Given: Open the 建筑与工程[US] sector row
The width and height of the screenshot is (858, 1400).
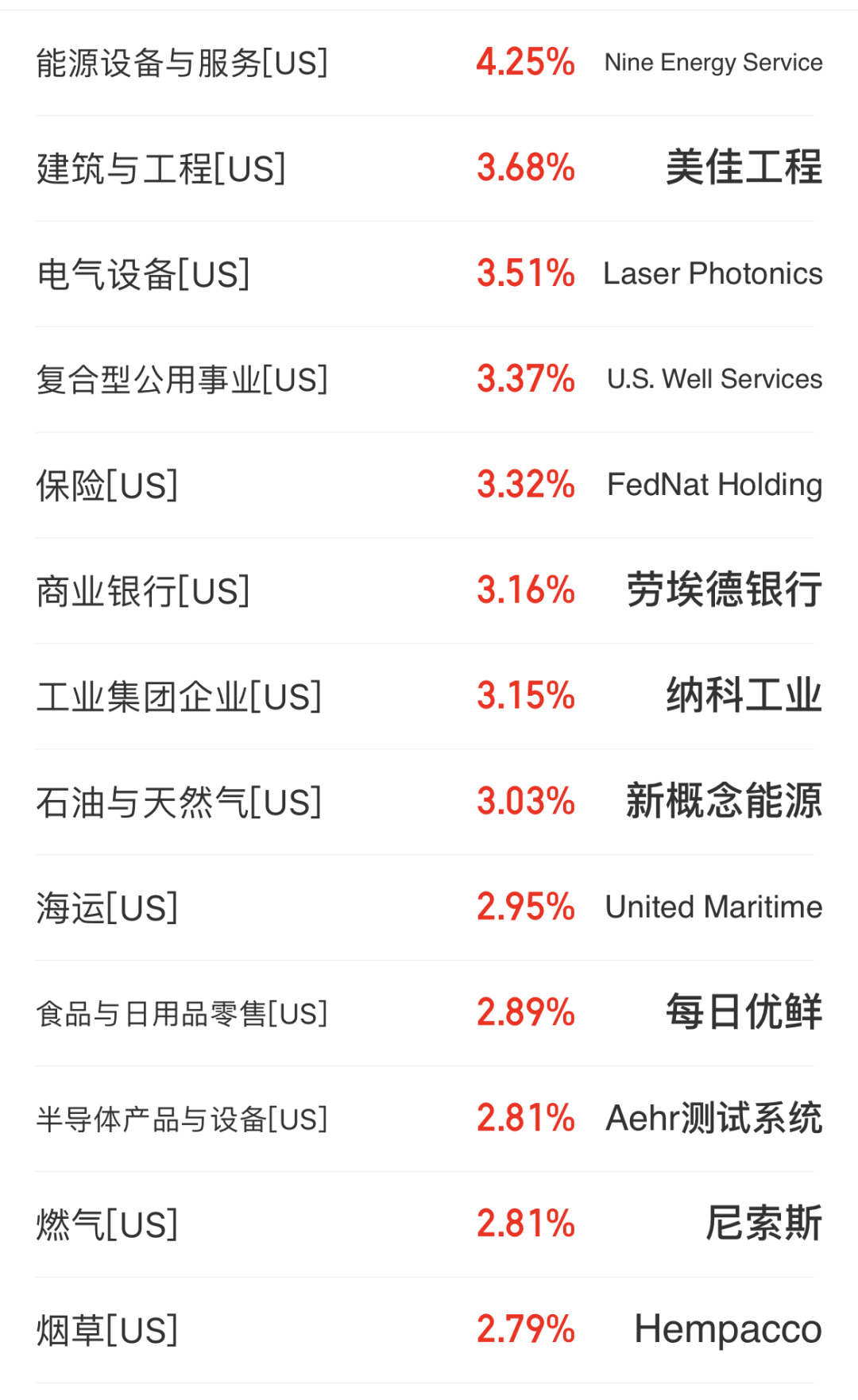Looking at the screenshot, I should (429, 168).
